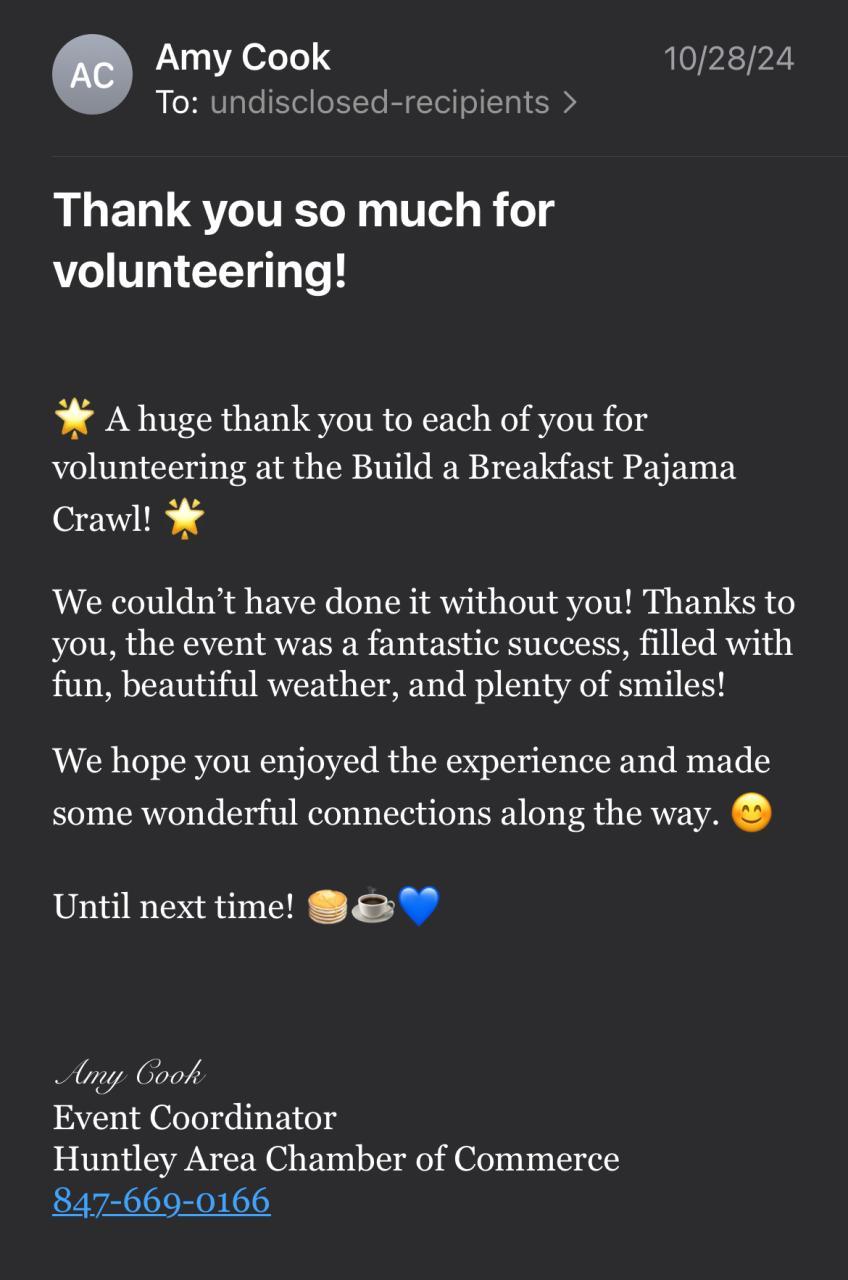Open Amy Cook's sender avatar

(x=92, y=75)
